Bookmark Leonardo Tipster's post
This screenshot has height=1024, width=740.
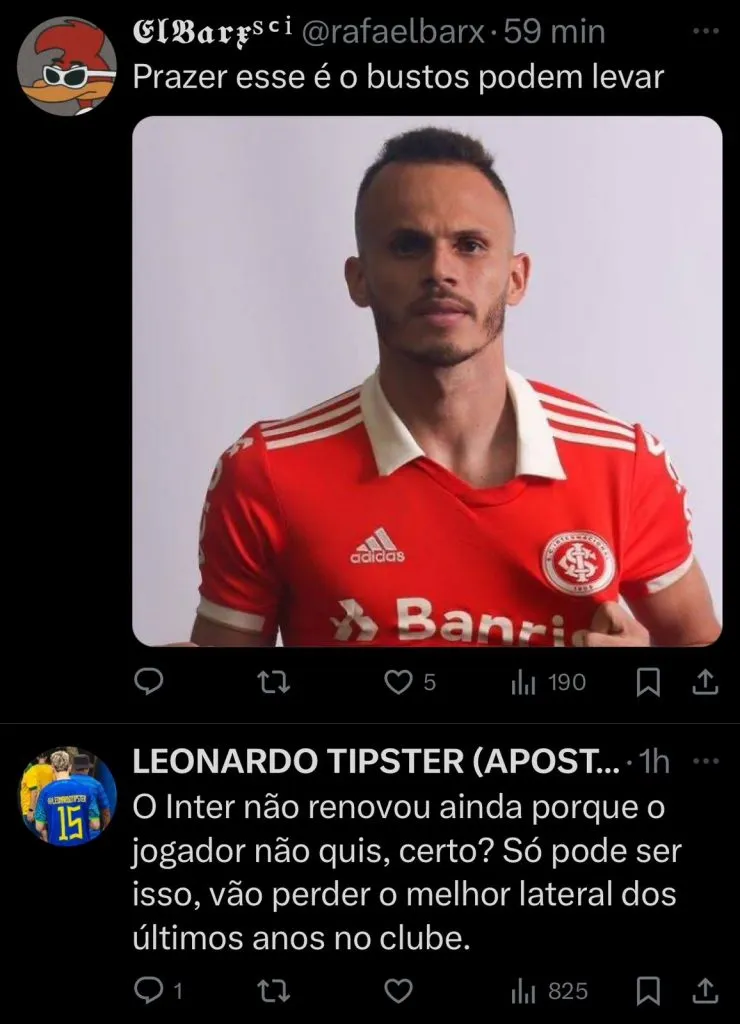[648, 991]
